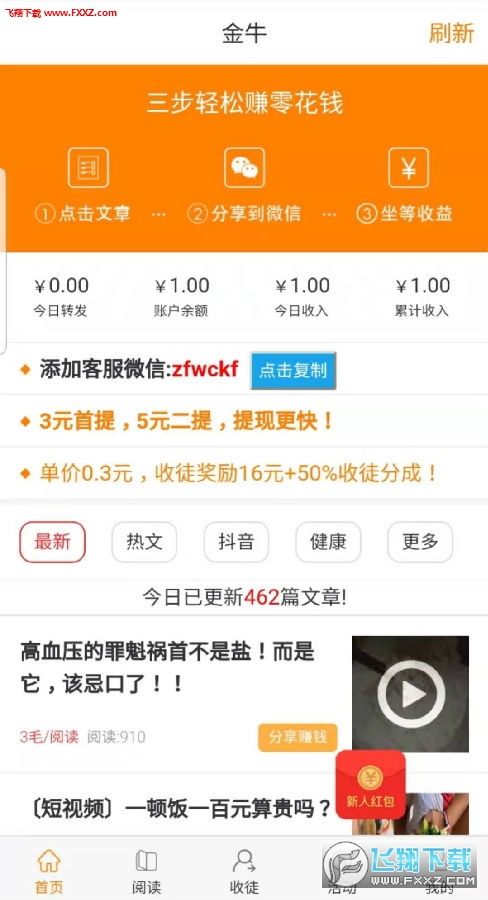Viewport: 488px width, 900px height.
Task: Select the 最新 category chip
Action: click(x=52, y=542)
